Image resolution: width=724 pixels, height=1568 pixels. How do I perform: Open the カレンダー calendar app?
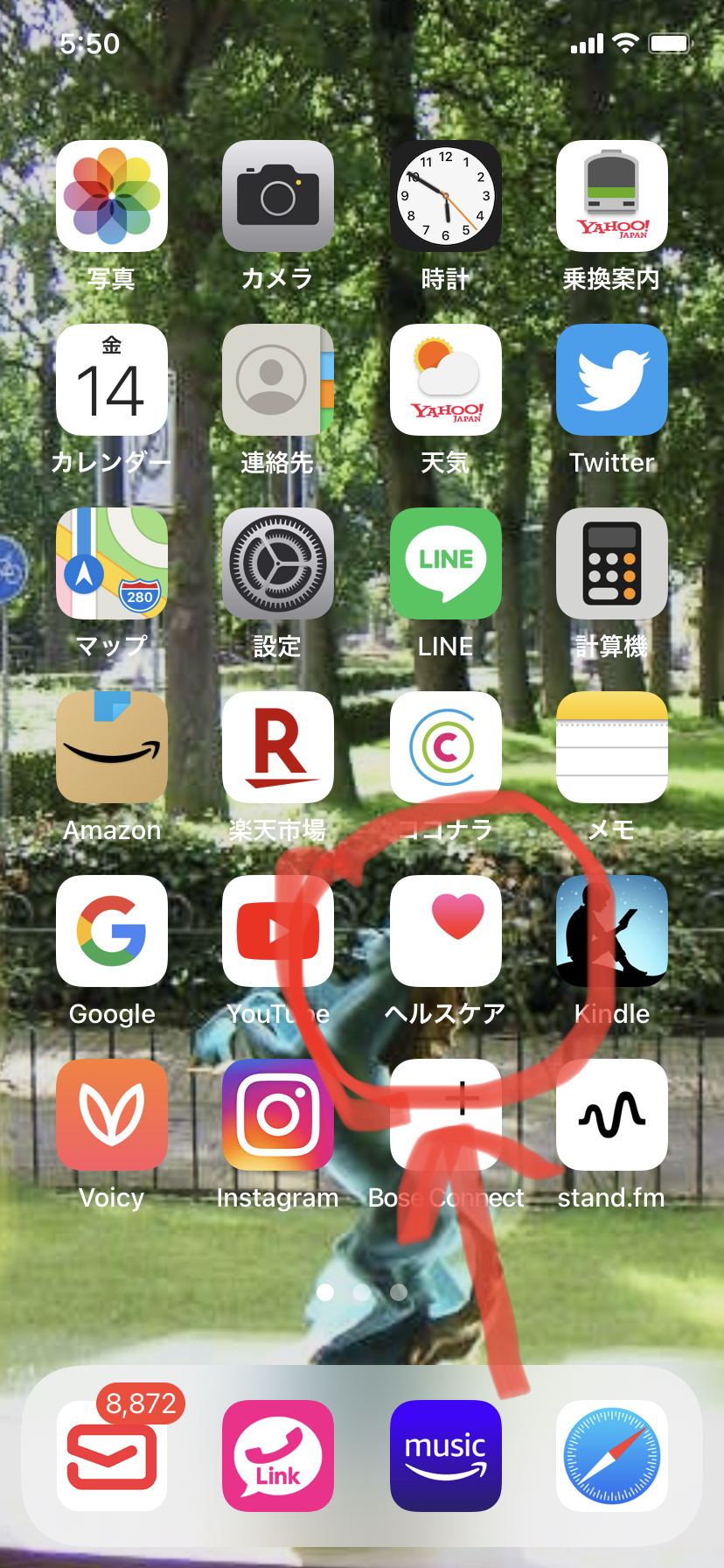[112, 380]
